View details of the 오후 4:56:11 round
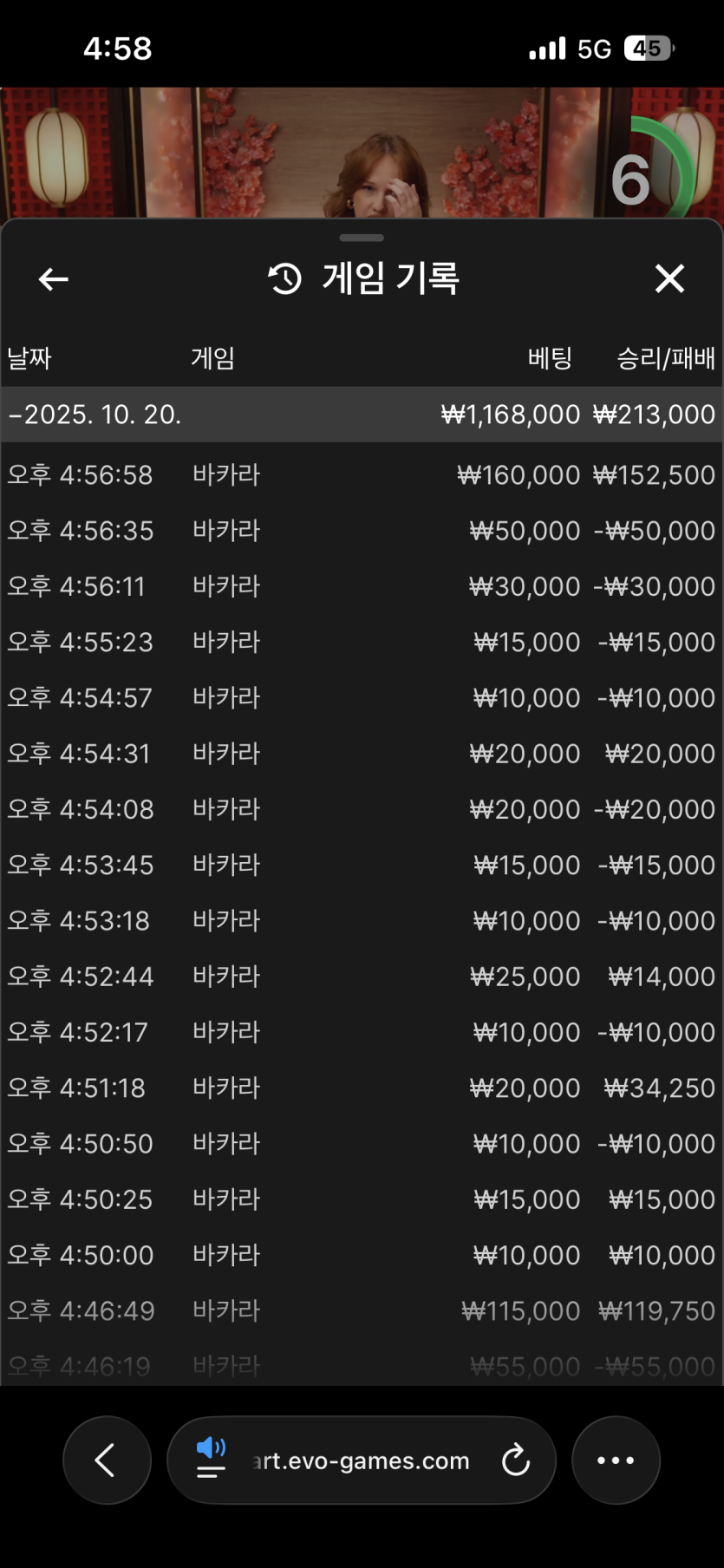This screenshot has height=1568, width=724. 362,586
